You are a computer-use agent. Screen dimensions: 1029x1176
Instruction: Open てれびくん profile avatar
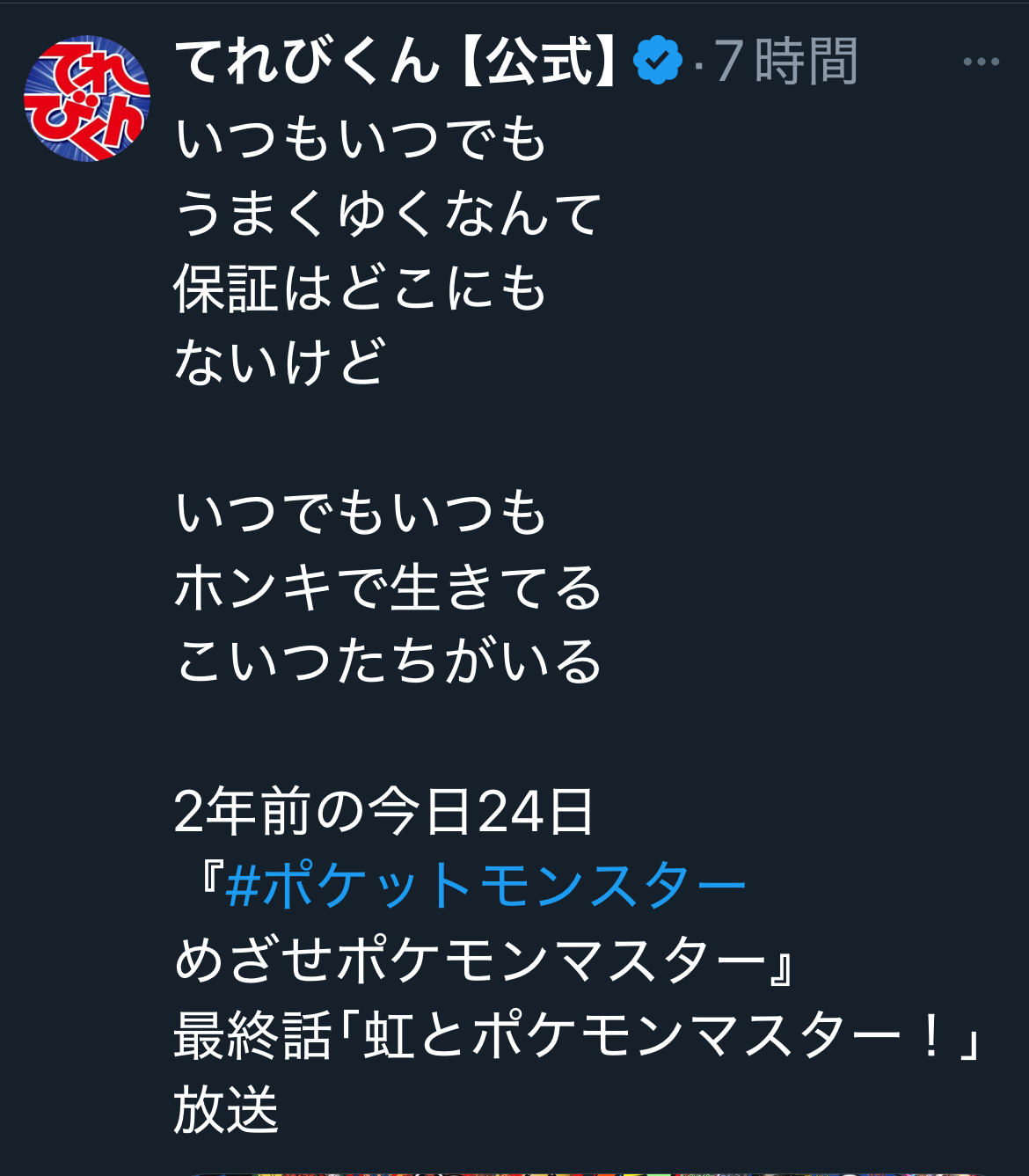coord(86,98)
